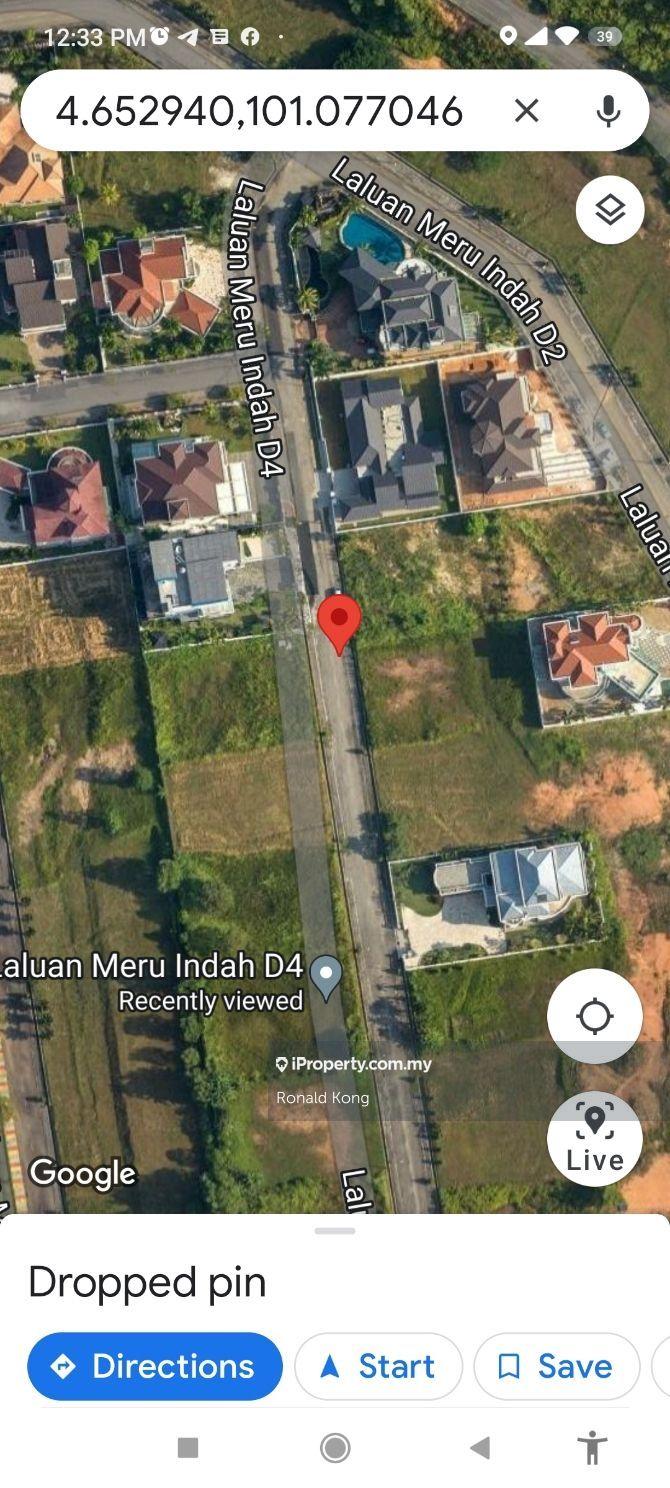This screenshot has height=1488, width=670.
Task: Save the dropped pin location
Action: (x=556, y=1366)
